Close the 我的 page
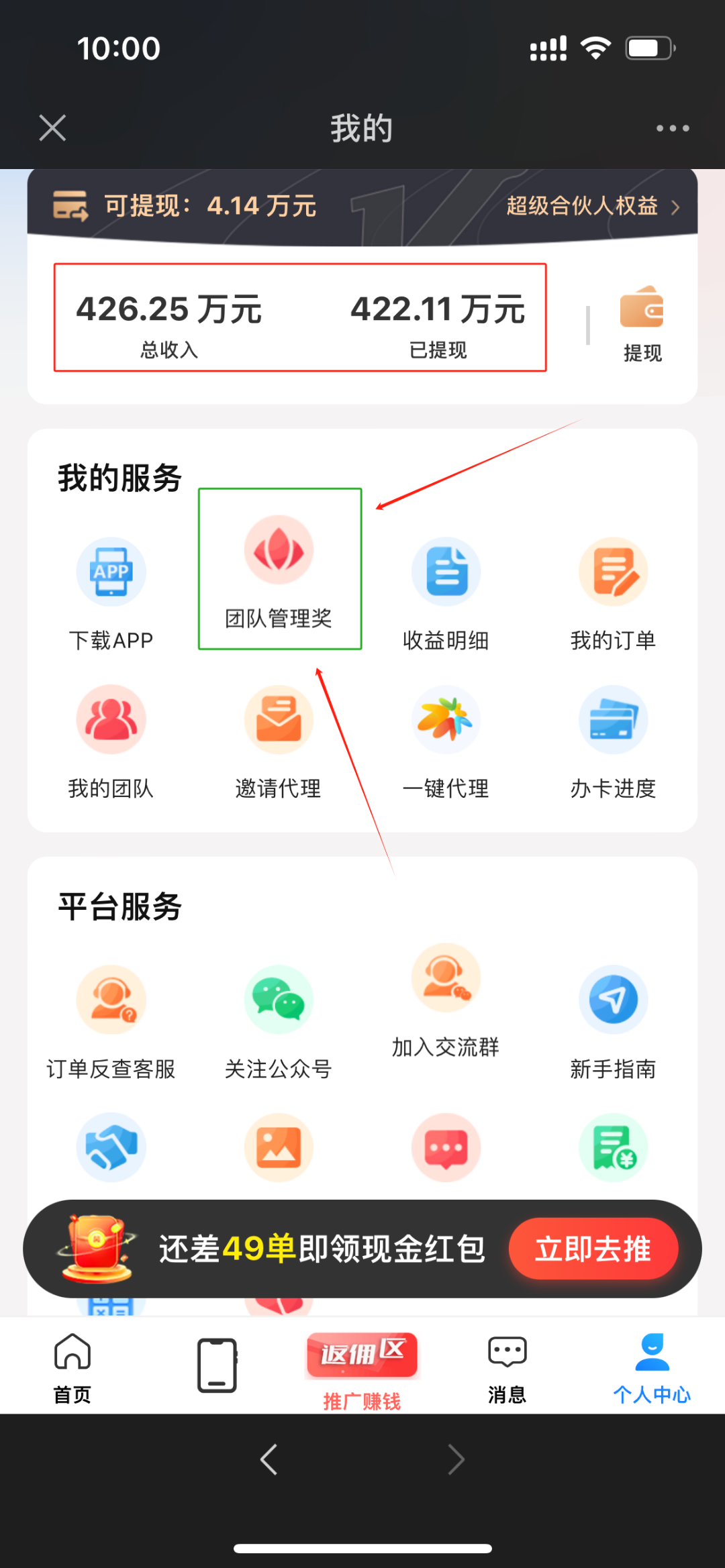The image size is (725, 1568). coord(52,127)
